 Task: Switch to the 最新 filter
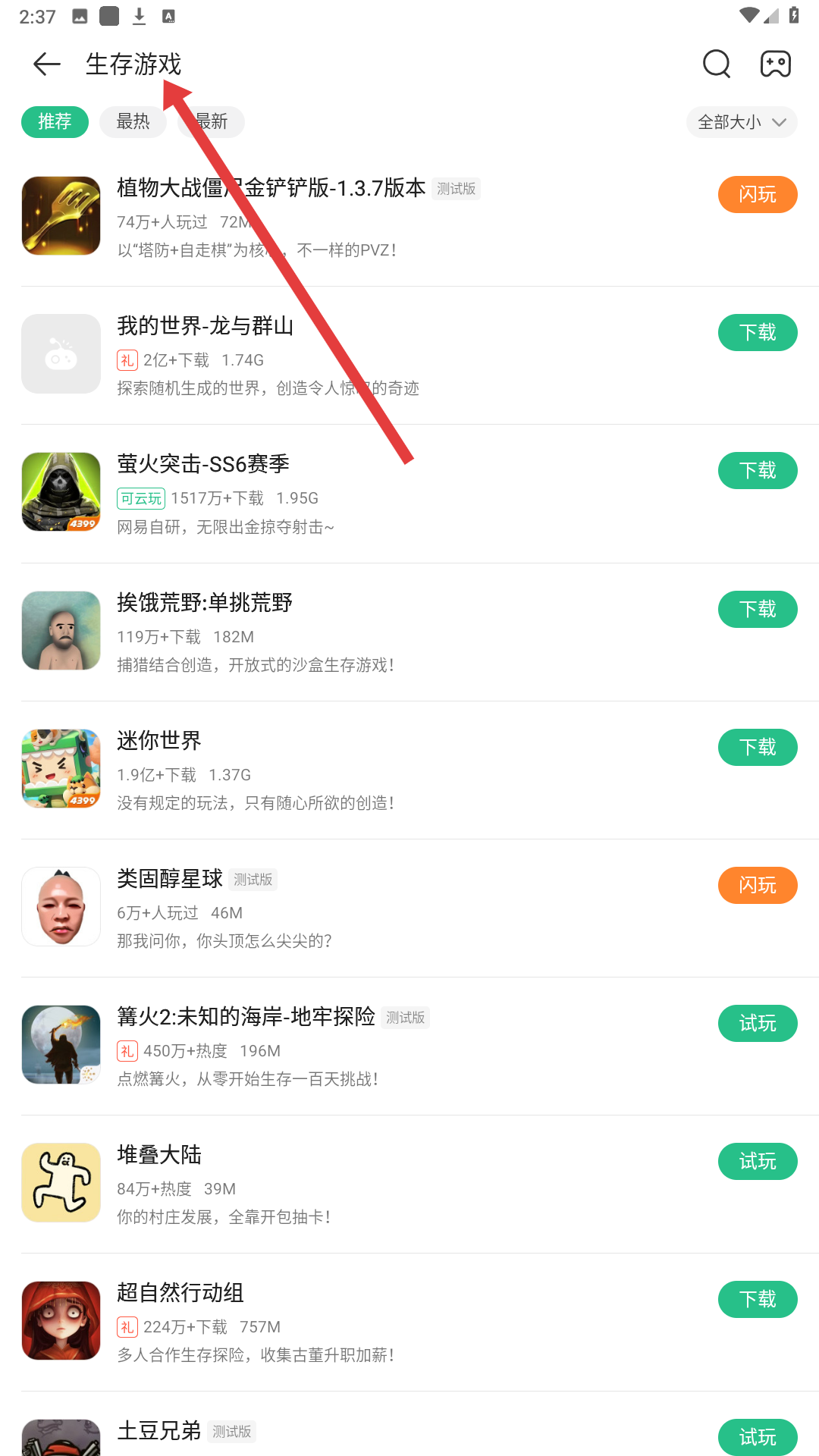(212, 122)
